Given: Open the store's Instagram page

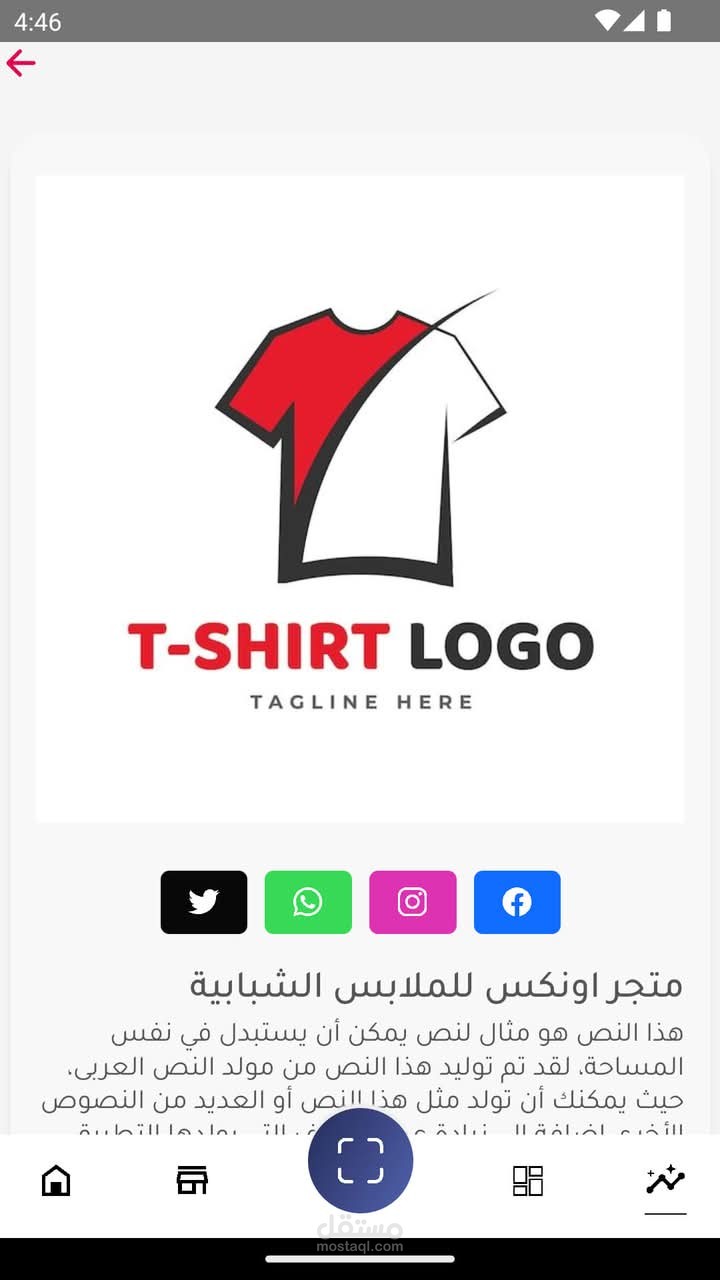Looking at the screenshot, I should click(x=413, y=902).
